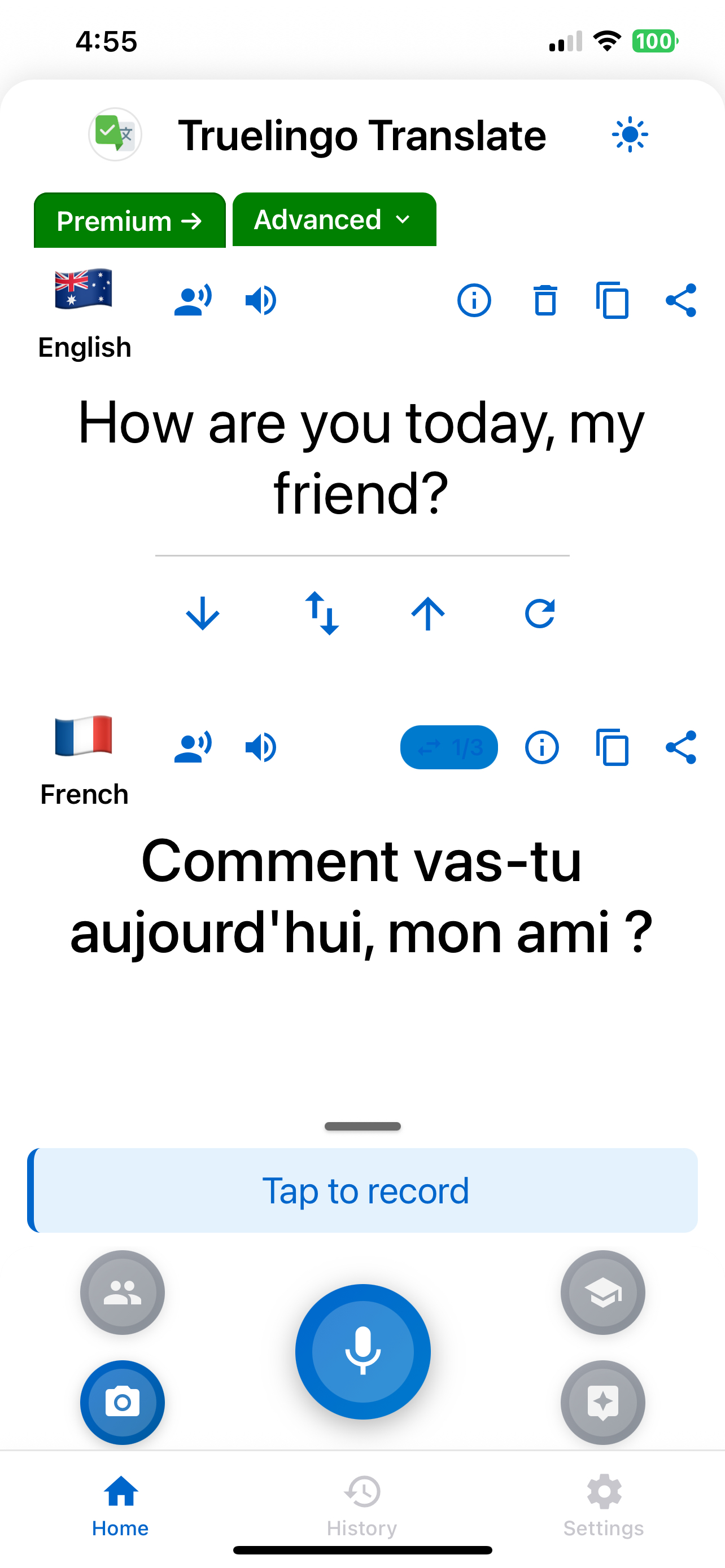Switch alternative translation via 1/3 pill
This screenshot has width=725, height=1568.
click(x=449, y=747)
